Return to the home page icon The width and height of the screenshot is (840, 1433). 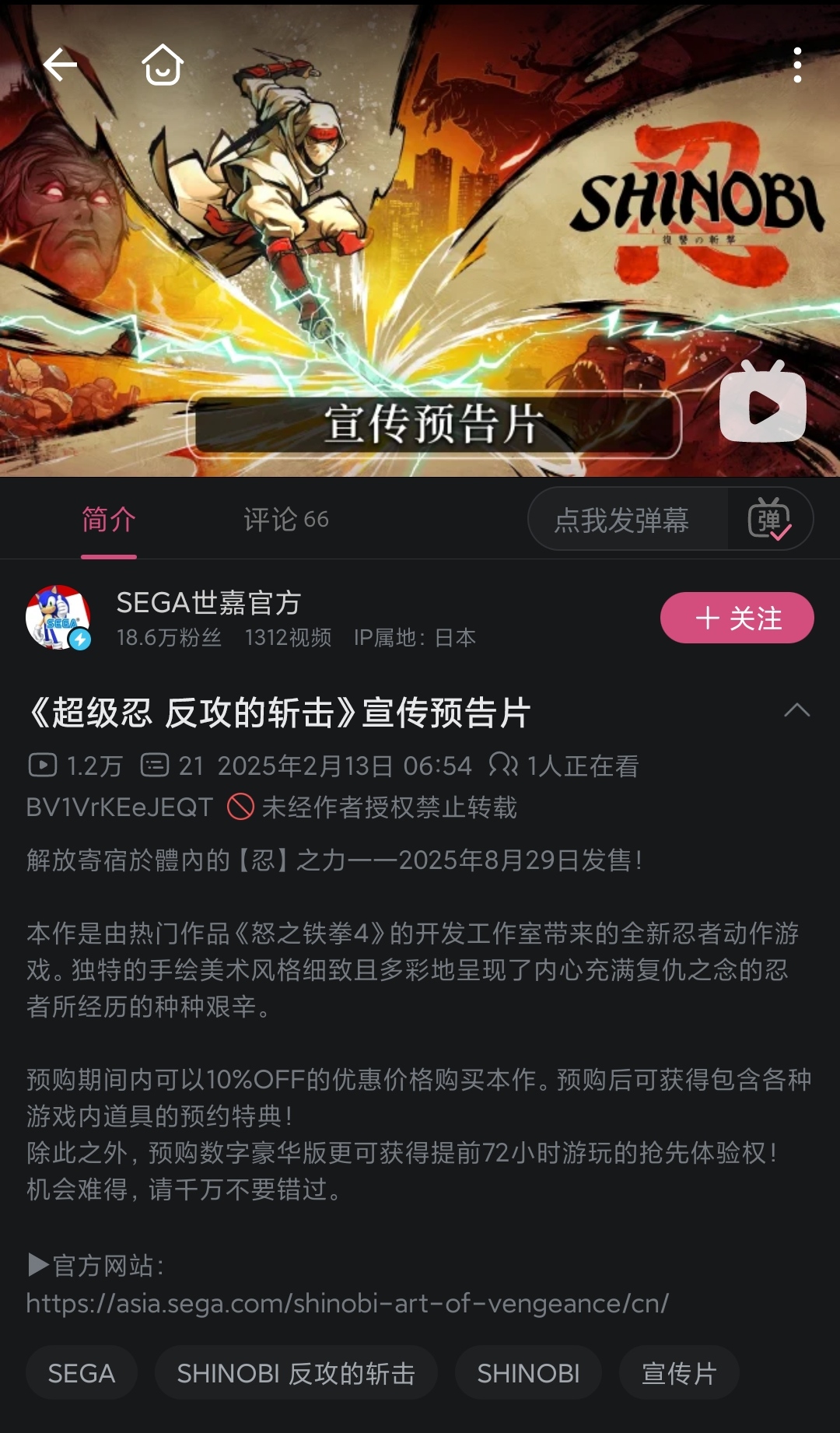(163, 65)
